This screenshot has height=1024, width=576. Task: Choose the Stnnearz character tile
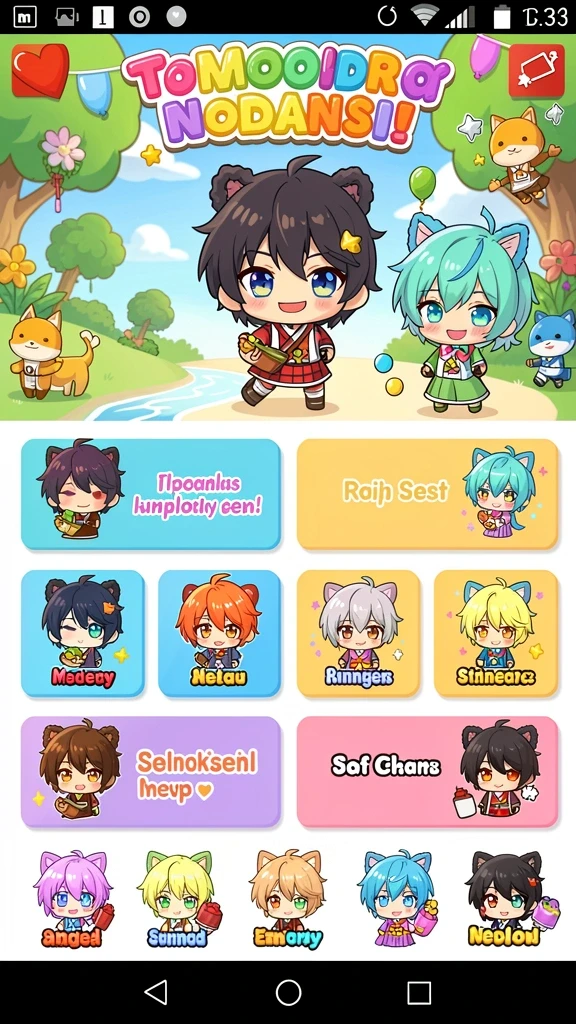coord(496,633)
